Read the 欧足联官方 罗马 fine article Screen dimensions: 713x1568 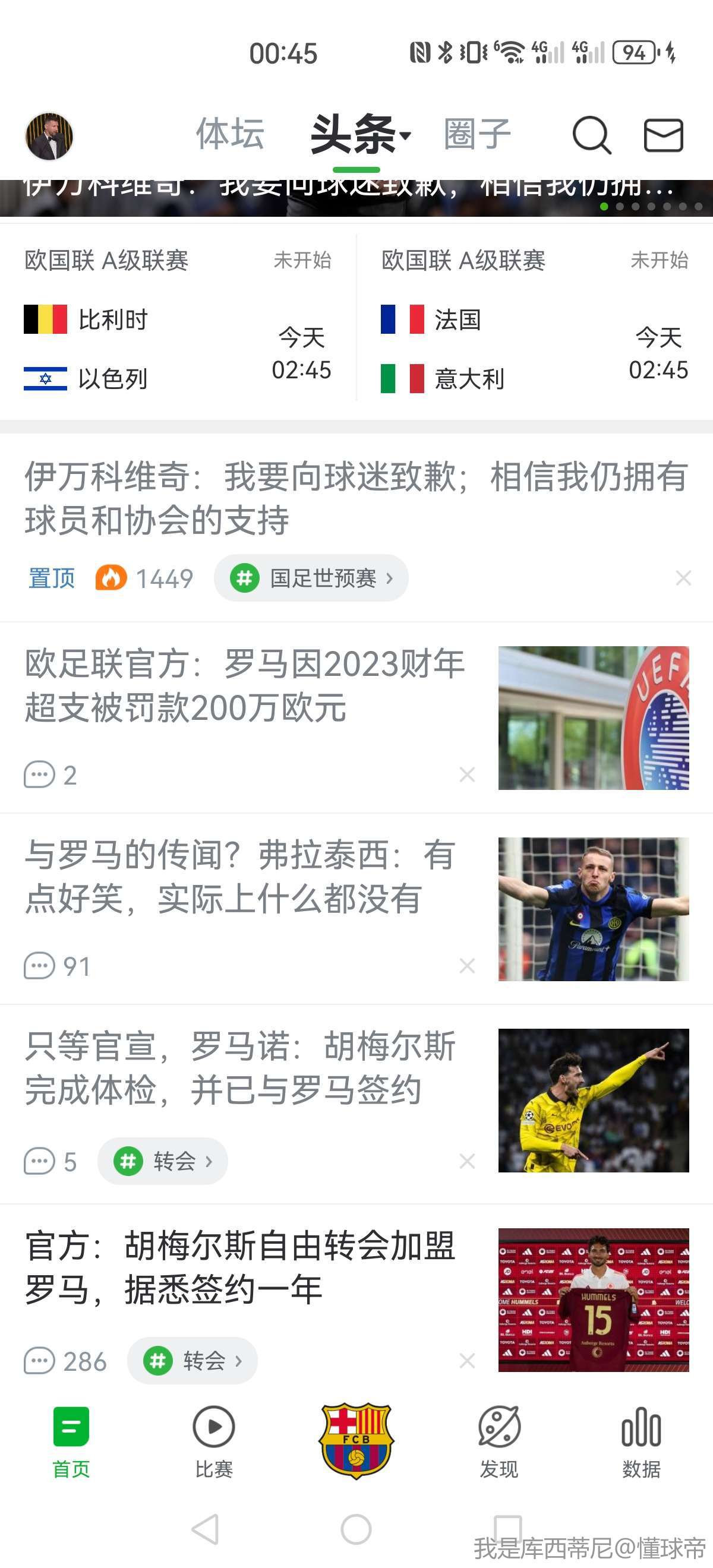coord(245,685)
